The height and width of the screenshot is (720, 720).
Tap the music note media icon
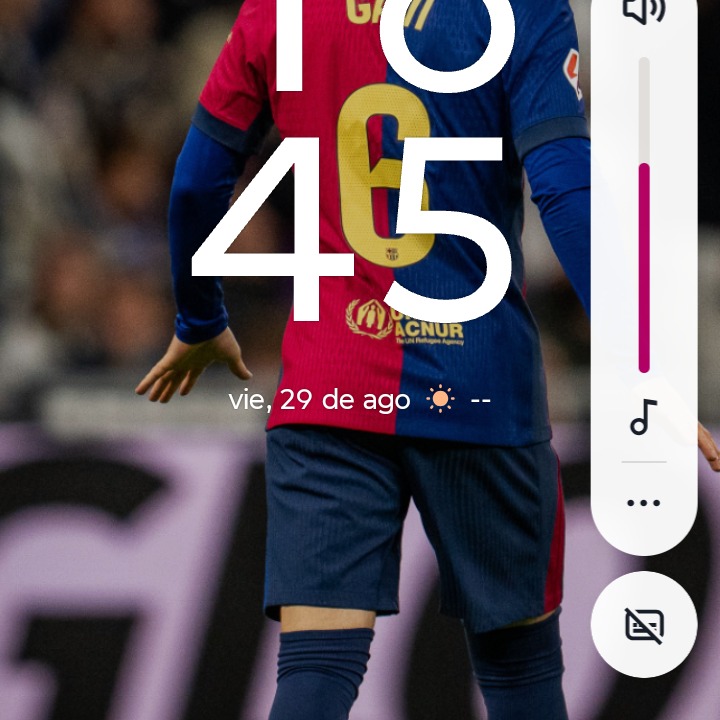644,416
